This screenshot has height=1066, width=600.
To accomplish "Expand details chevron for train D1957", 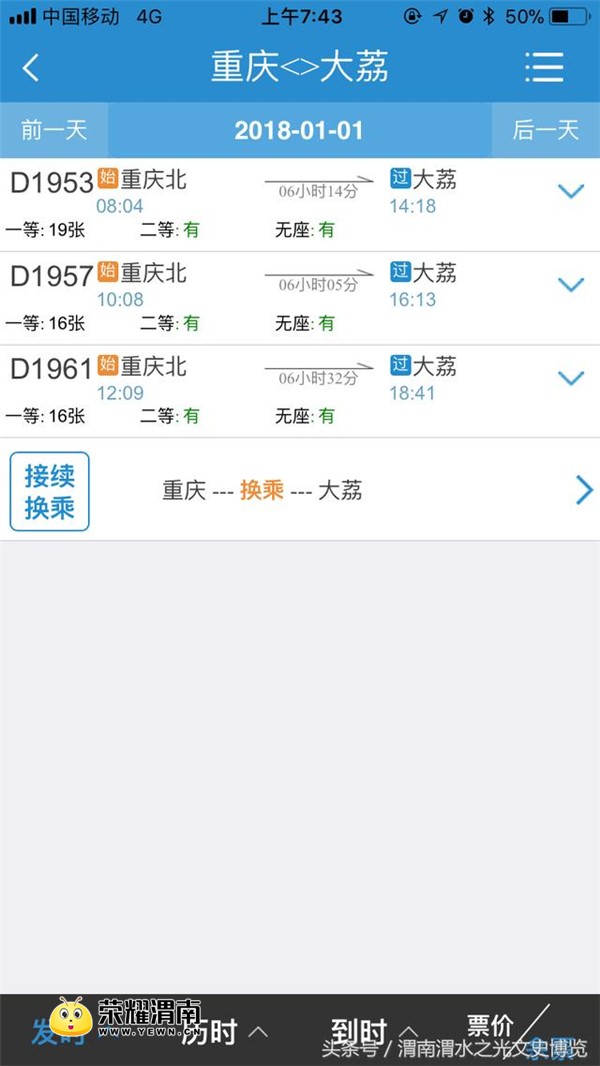I will coord(570,284).
